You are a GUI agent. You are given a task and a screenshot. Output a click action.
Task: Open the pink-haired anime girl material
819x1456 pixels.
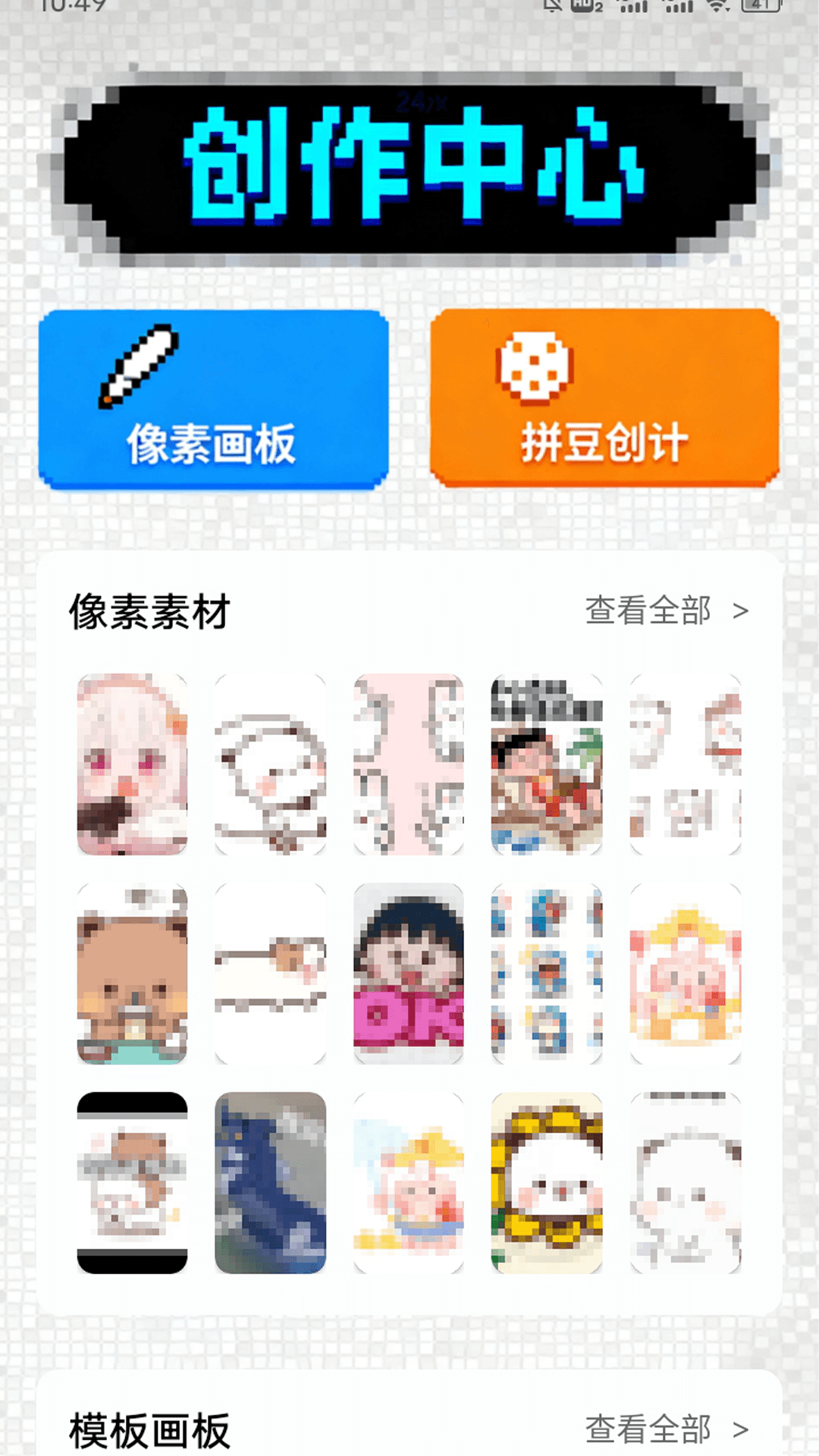132,764
